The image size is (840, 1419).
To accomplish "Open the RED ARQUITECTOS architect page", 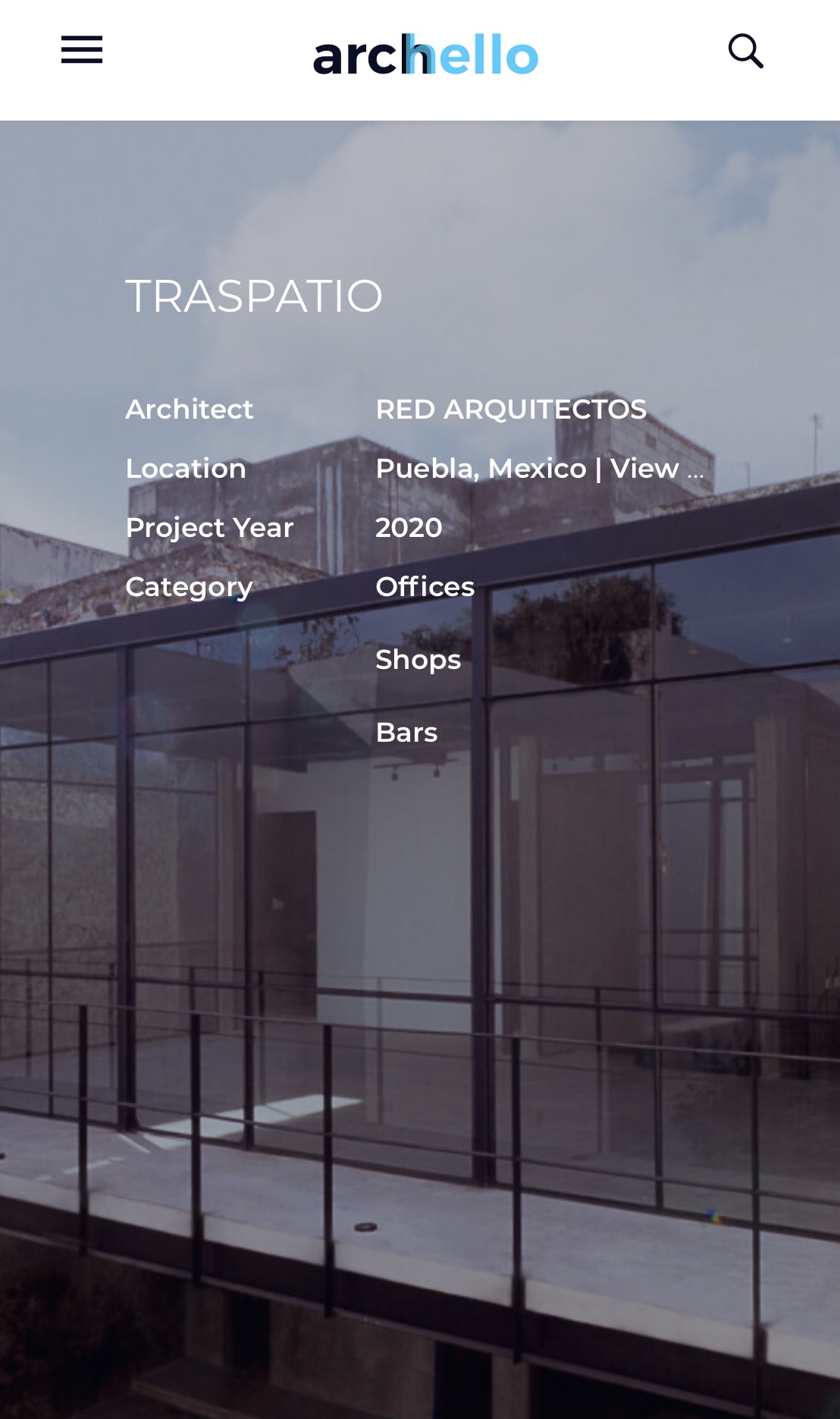I will point(510,410).
